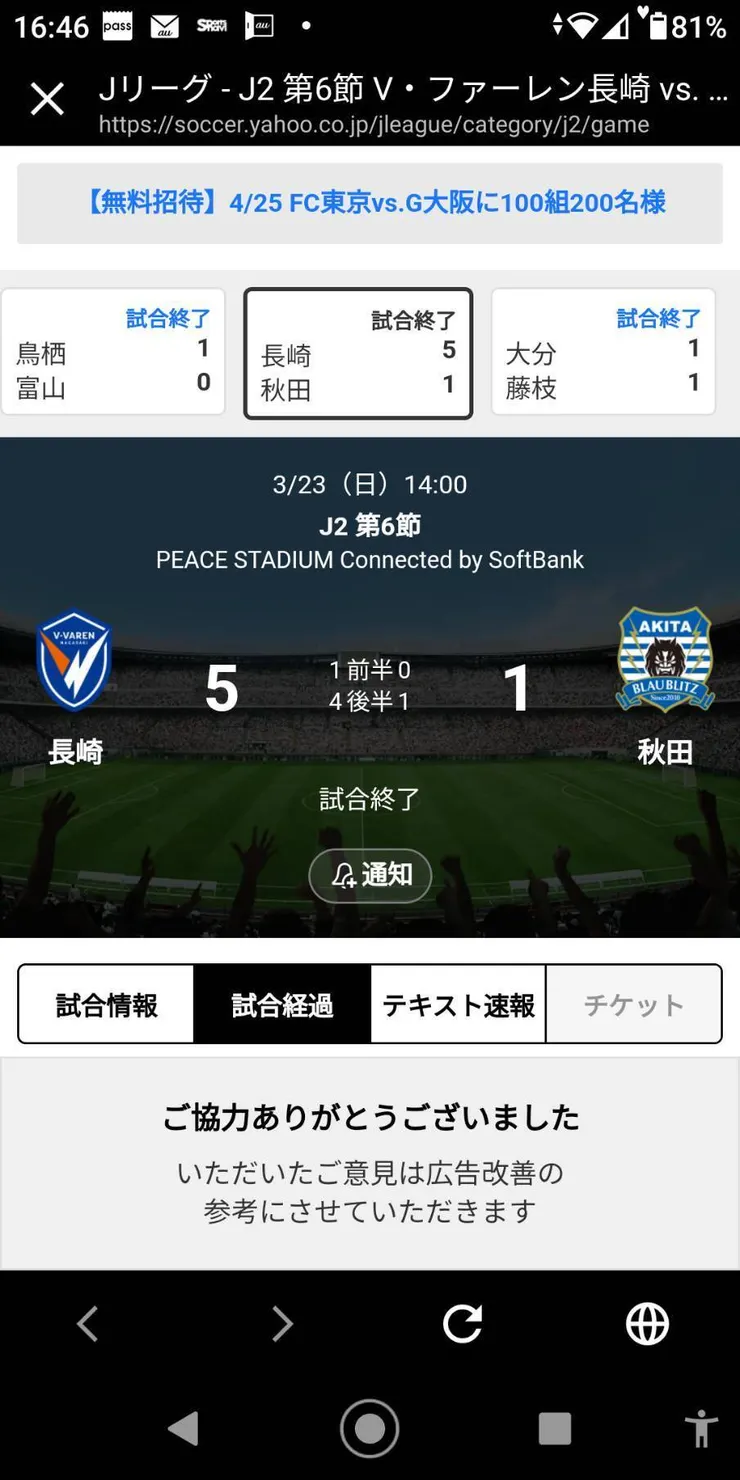Open page in external browser globe
Screen dimensions: 740x1480
click(x=647, y=1324)
